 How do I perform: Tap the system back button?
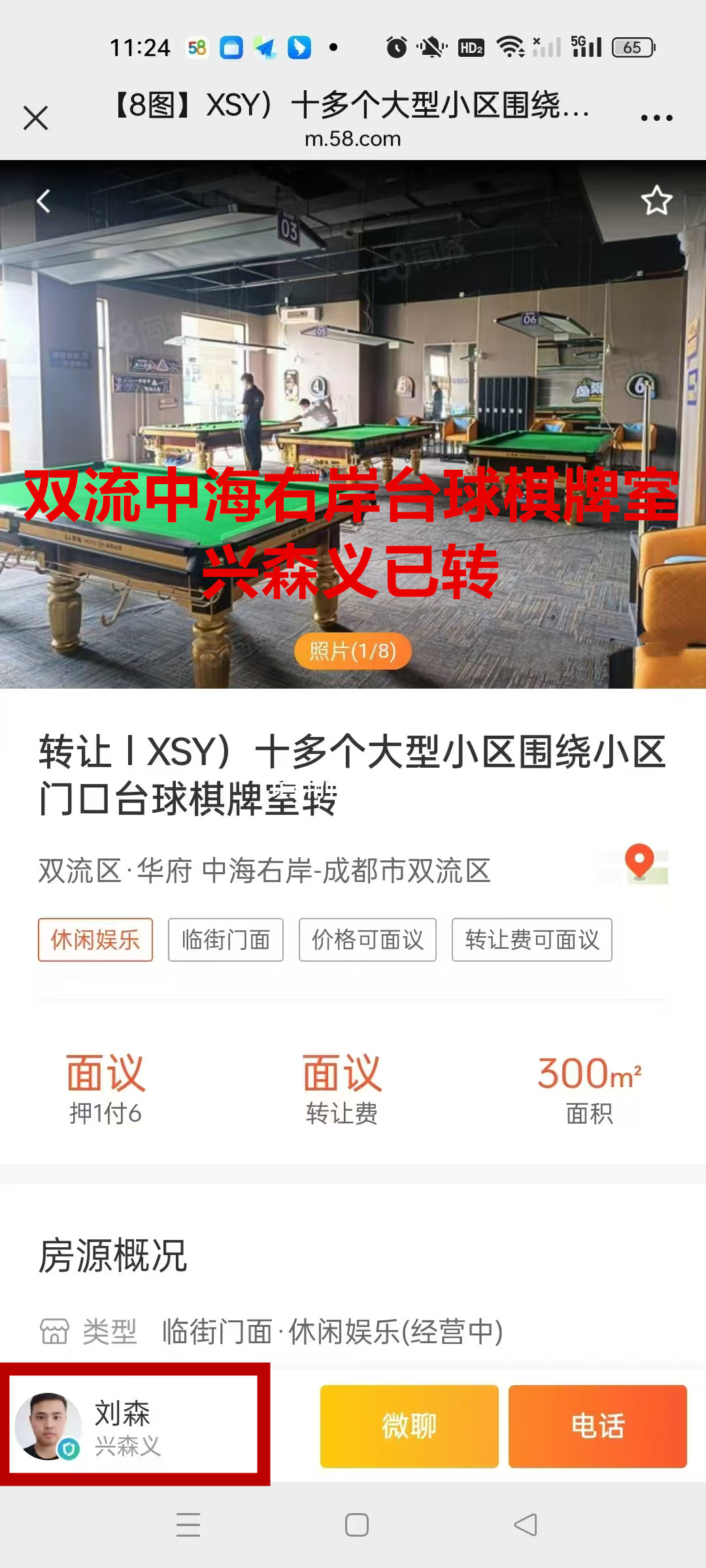coord(525,1525)
